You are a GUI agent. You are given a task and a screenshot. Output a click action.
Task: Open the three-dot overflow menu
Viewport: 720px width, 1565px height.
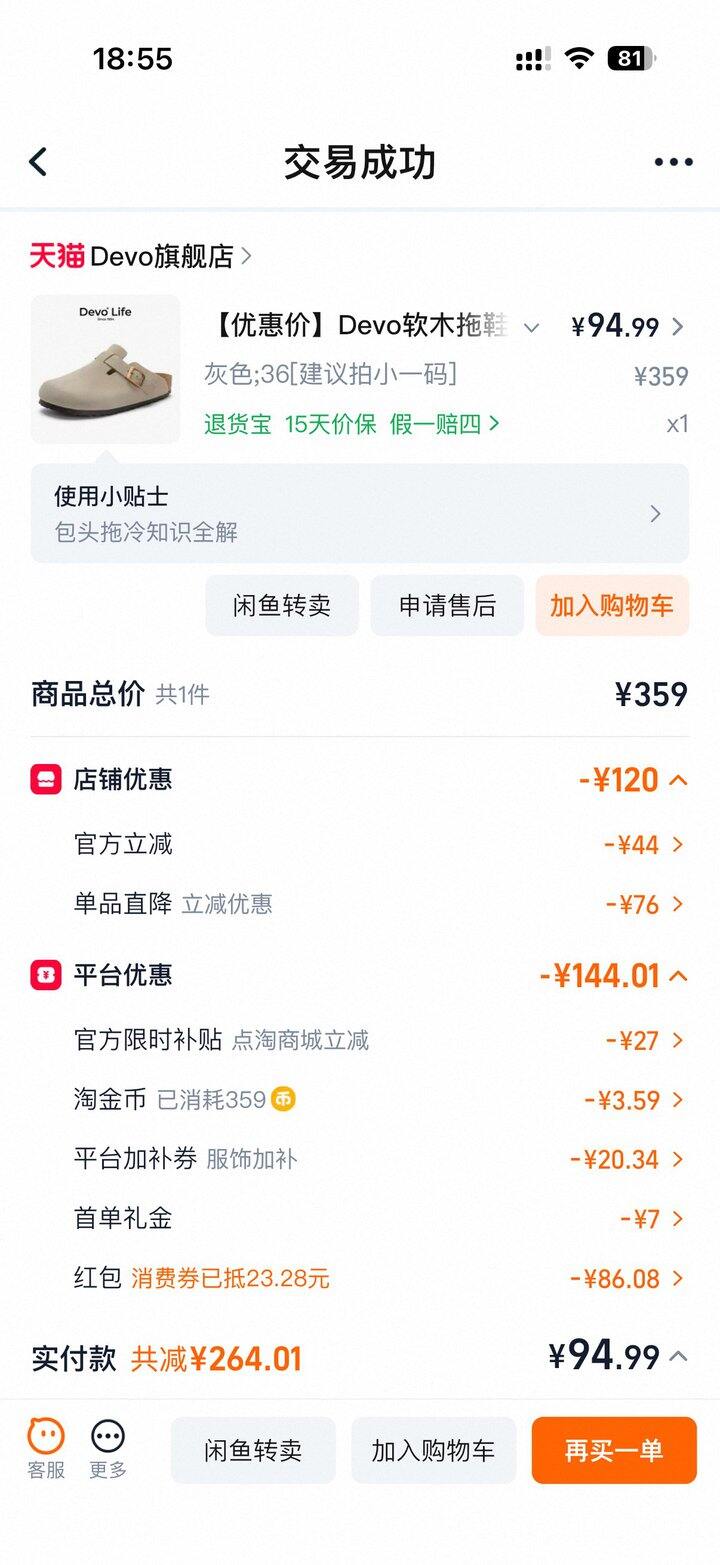click(673, 162)
